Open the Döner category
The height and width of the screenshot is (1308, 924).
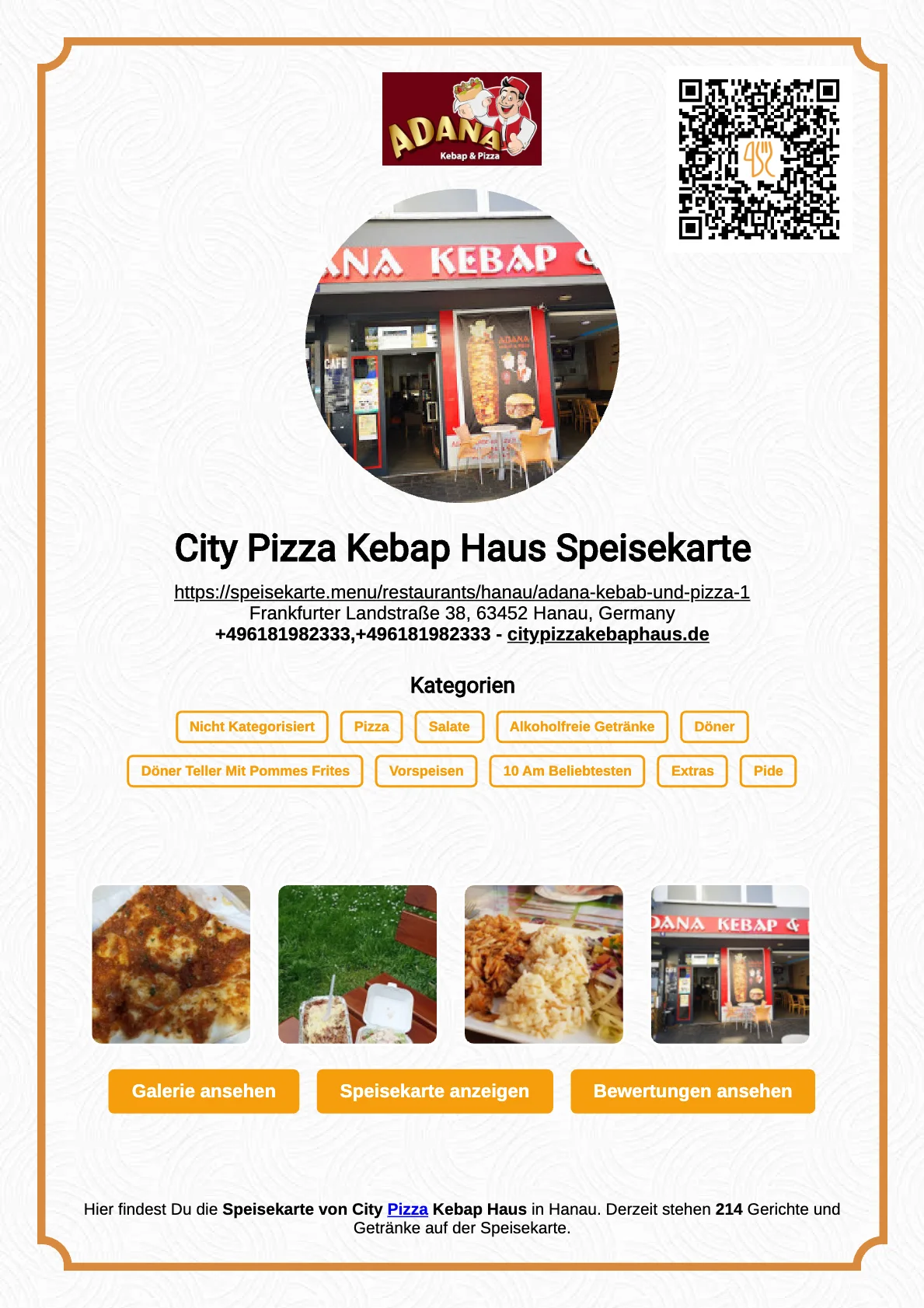(713, 727)
